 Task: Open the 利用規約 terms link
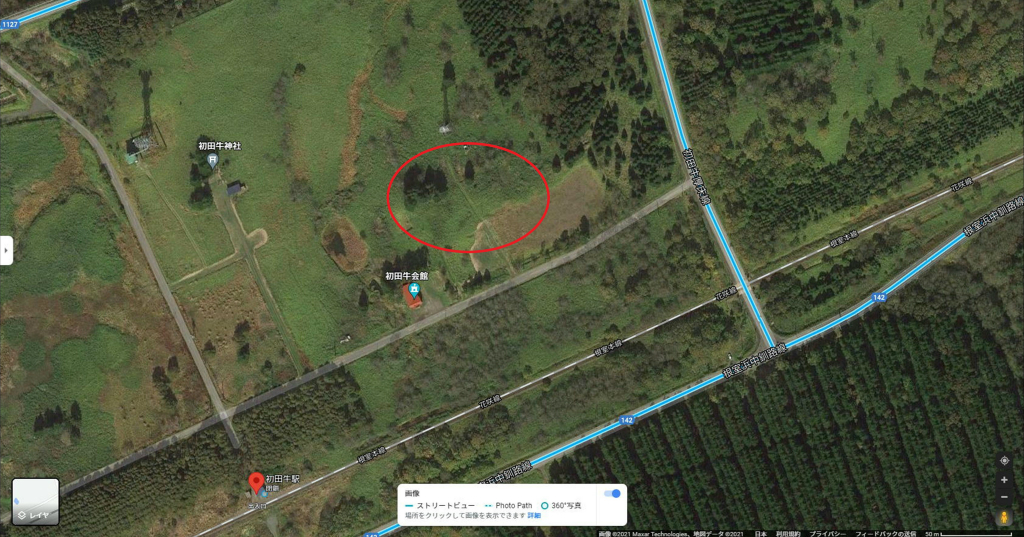pos(788,534)
